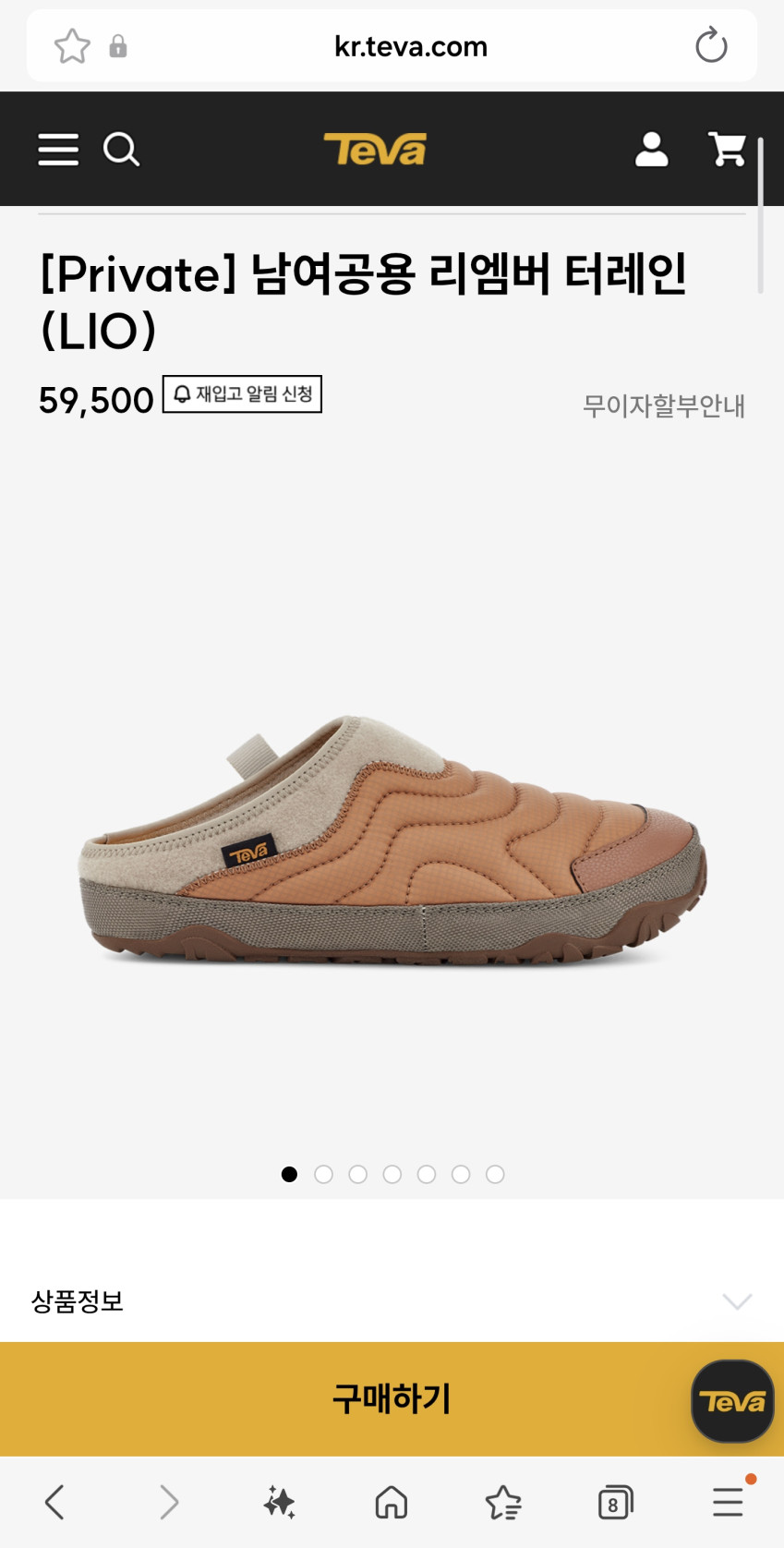The width and height of the screenshot is (784, 1548).
Task: Bookmark page with address bar star
Action: tap(72, 46)
